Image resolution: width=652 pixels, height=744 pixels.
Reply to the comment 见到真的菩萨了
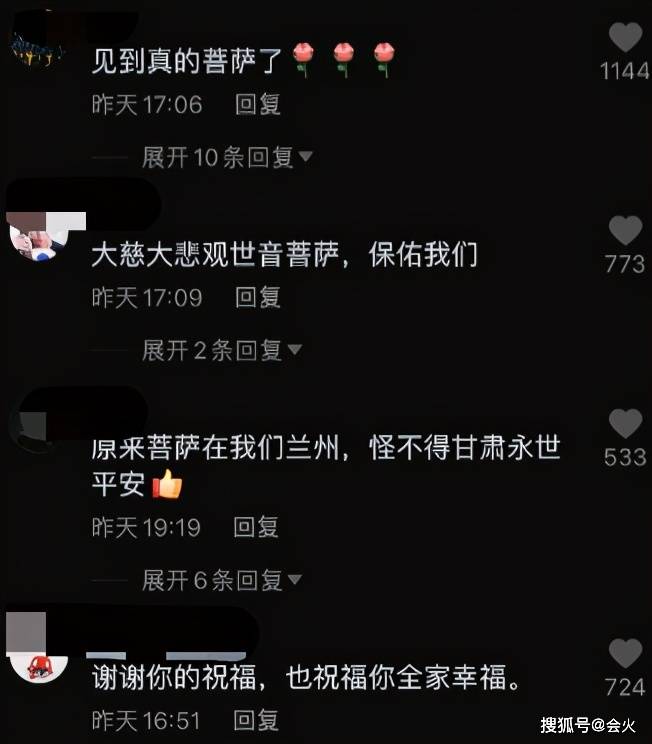pos(258,104)
